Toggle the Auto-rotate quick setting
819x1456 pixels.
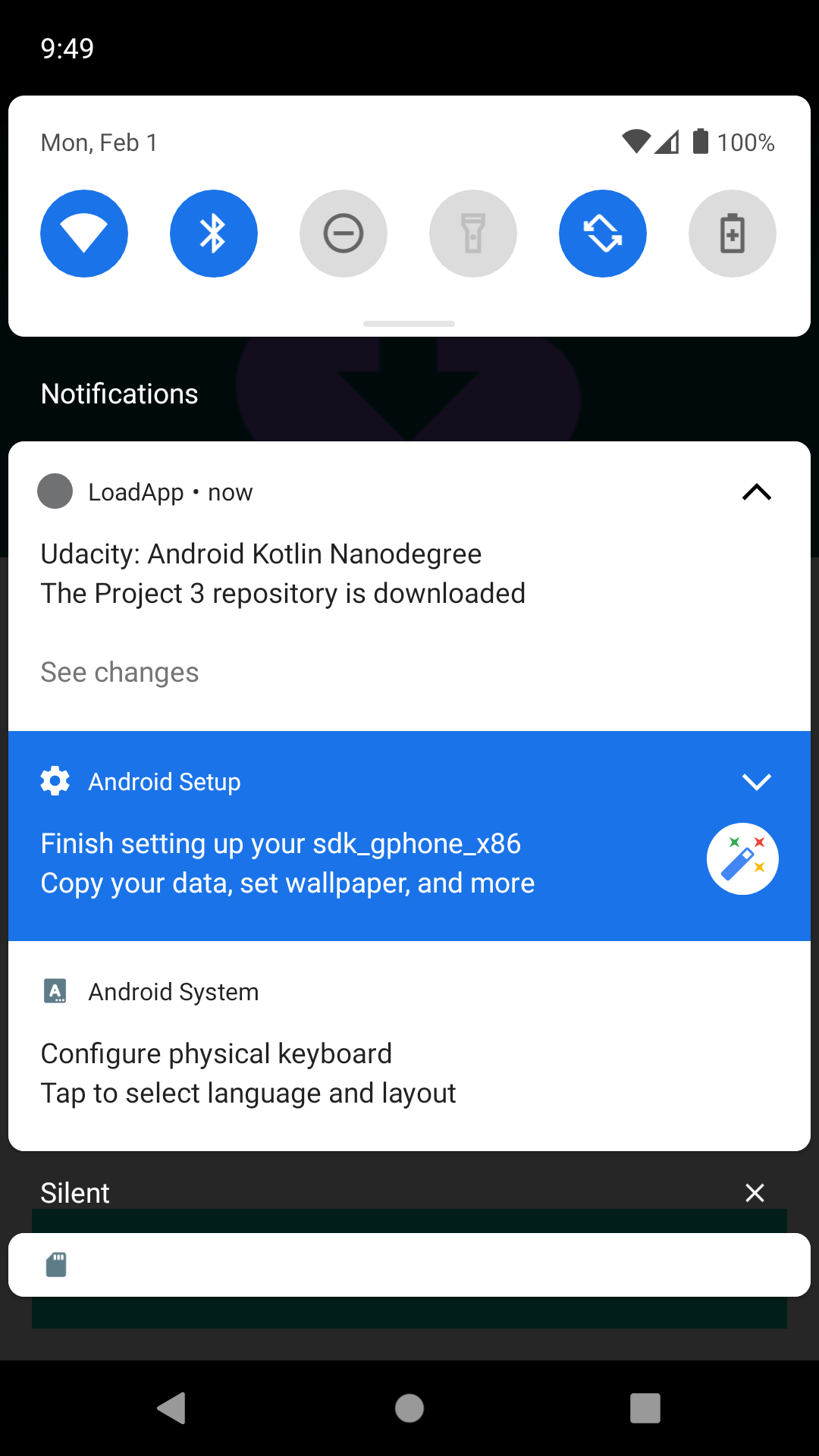click(602, 233)
